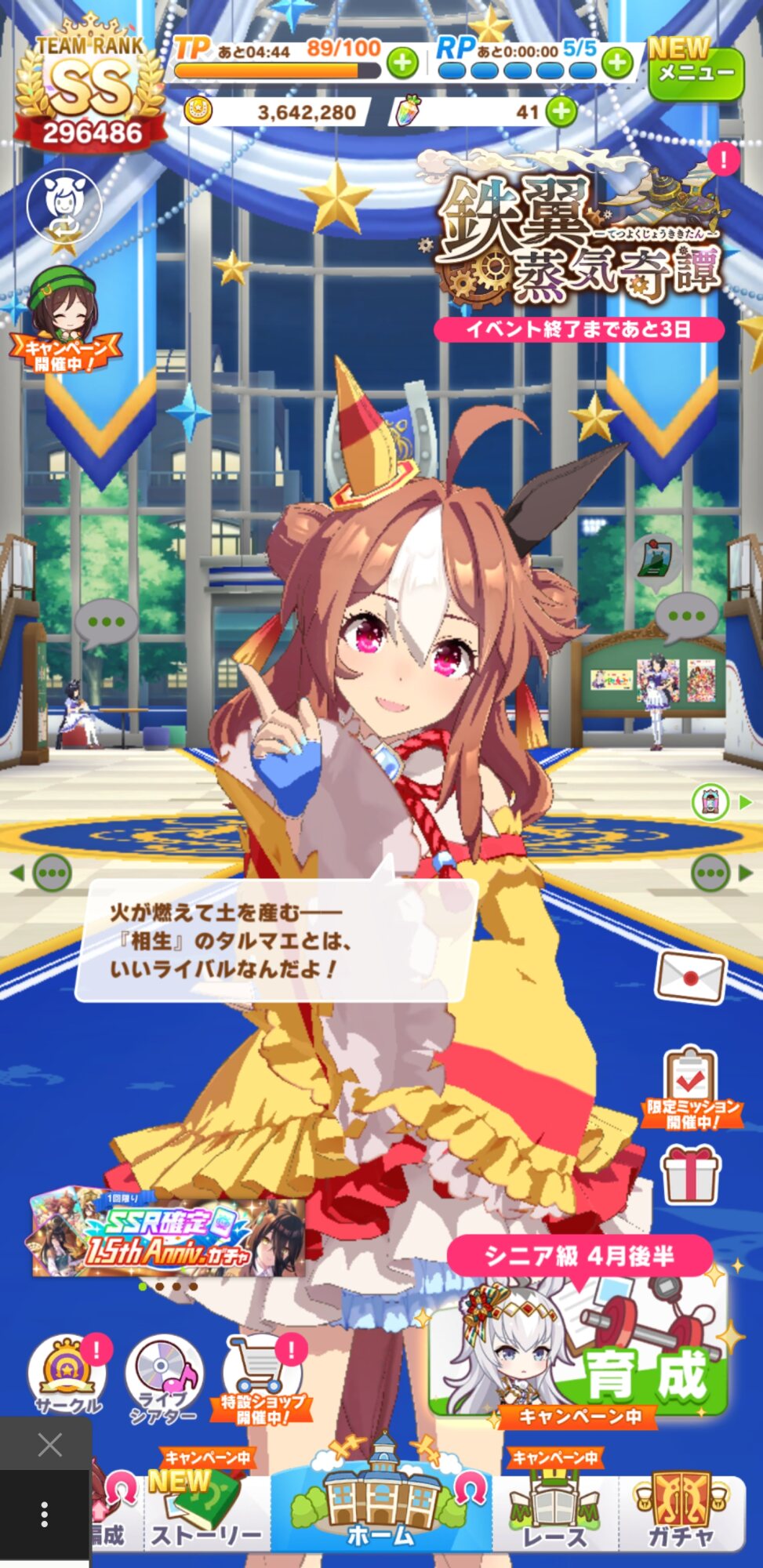Screen dimensions: 763x1568
Task: Tap the plus button to refill TP
Action: pyautogui.click(x=402, y=62)
